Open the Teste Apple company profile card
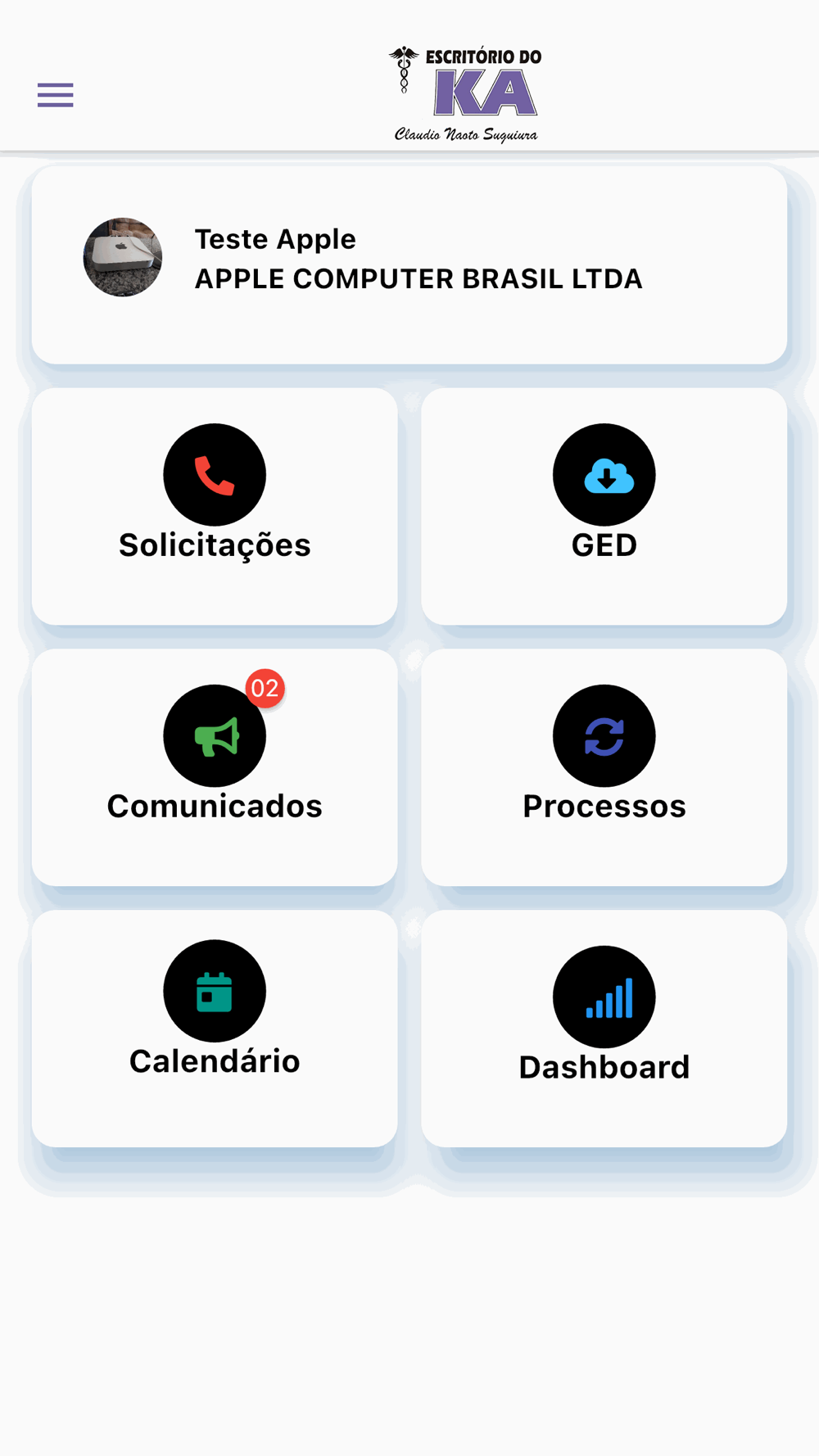 coord(409,265)
